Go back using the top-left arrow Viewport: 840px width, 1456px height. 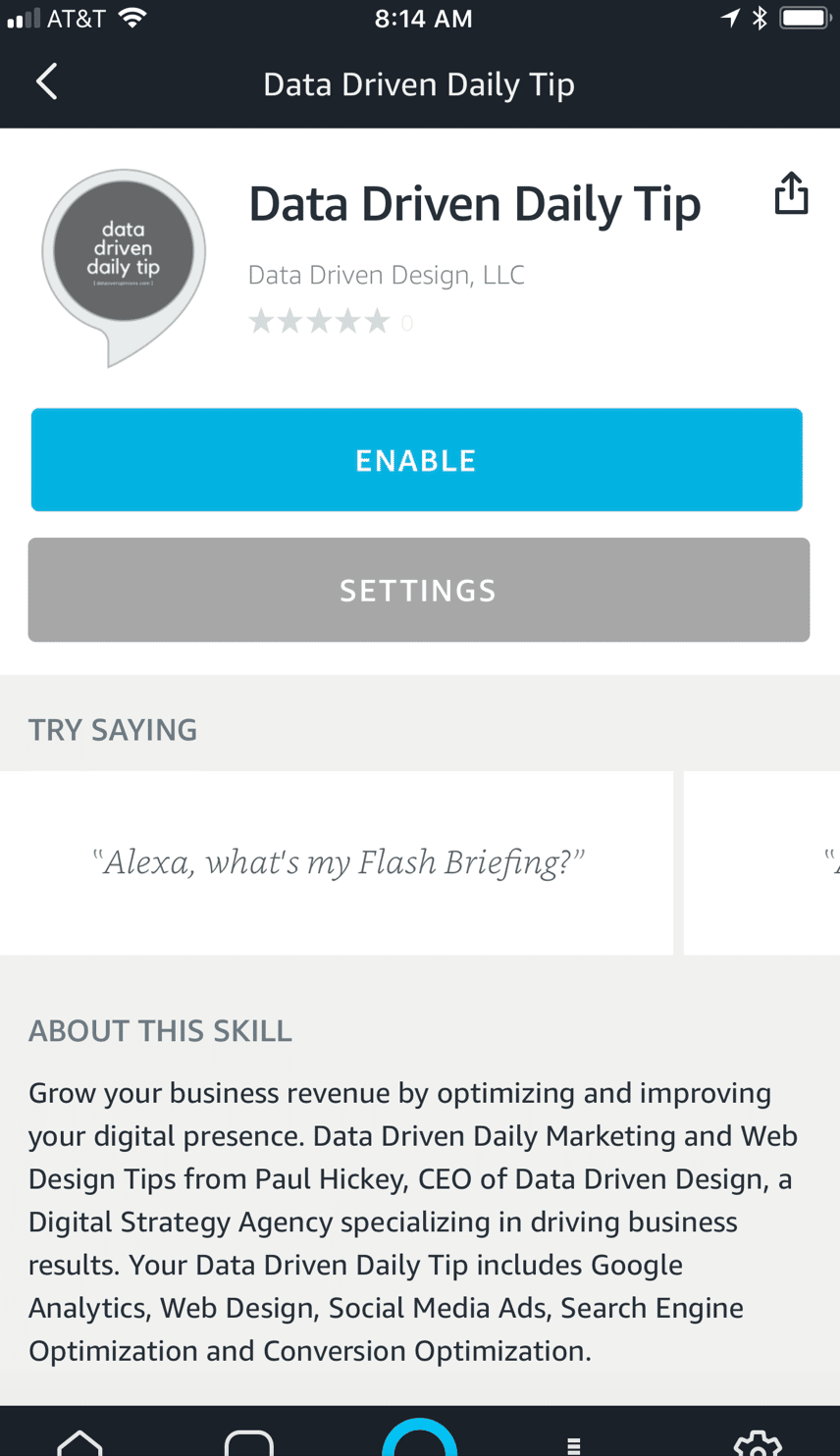(46, 82)
